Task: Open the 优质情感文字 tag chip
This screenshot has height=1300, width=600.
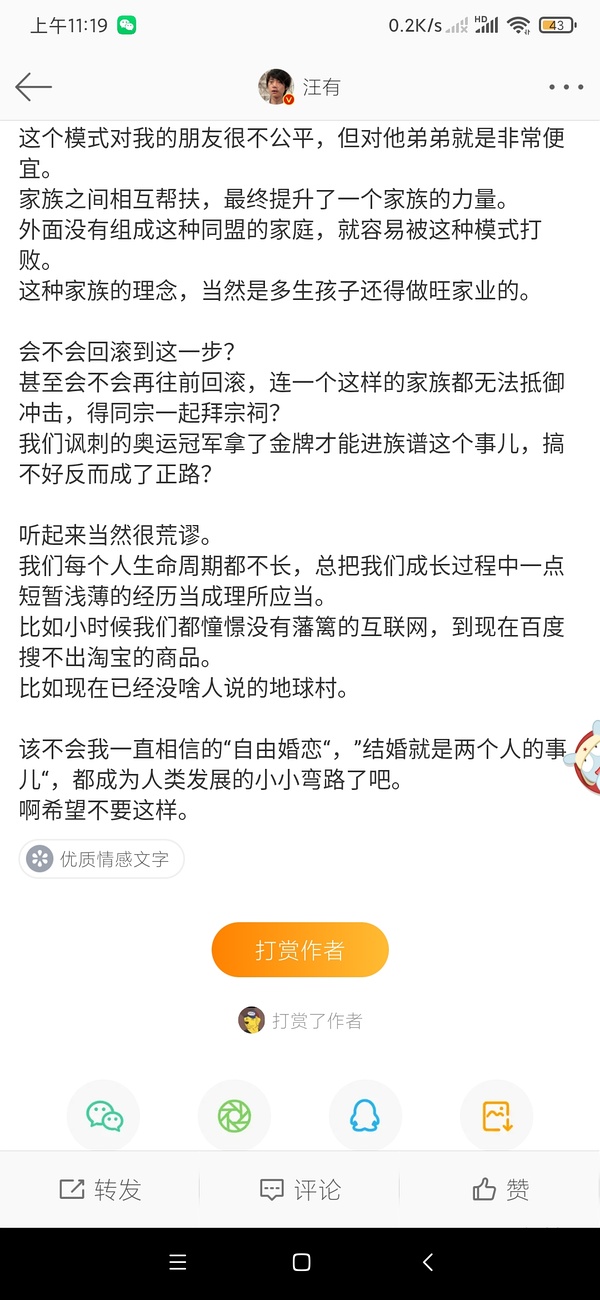Action: point(101,859)
